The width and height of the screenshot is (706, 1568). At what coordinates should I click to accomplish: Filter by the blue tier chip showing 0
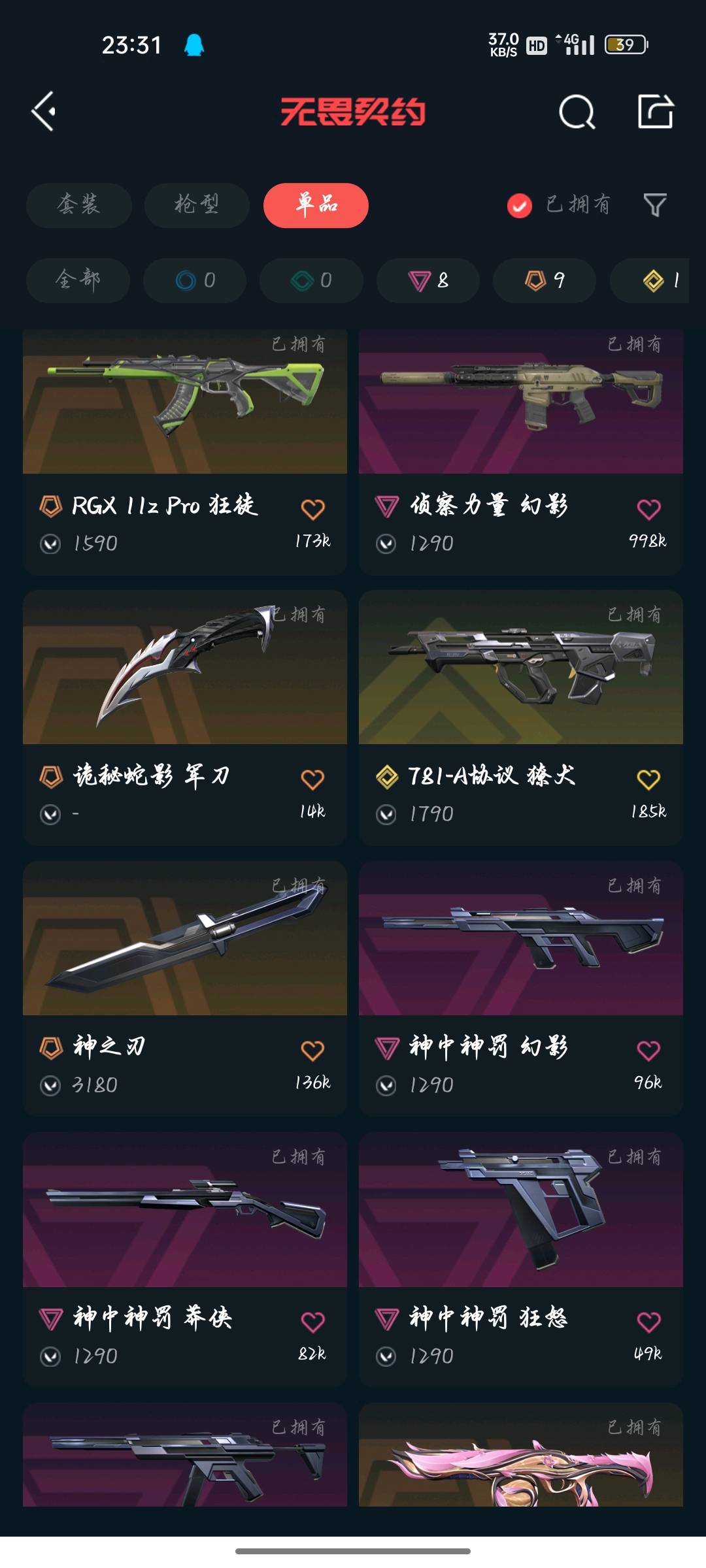pyautogui.click(x=195, y=280)
